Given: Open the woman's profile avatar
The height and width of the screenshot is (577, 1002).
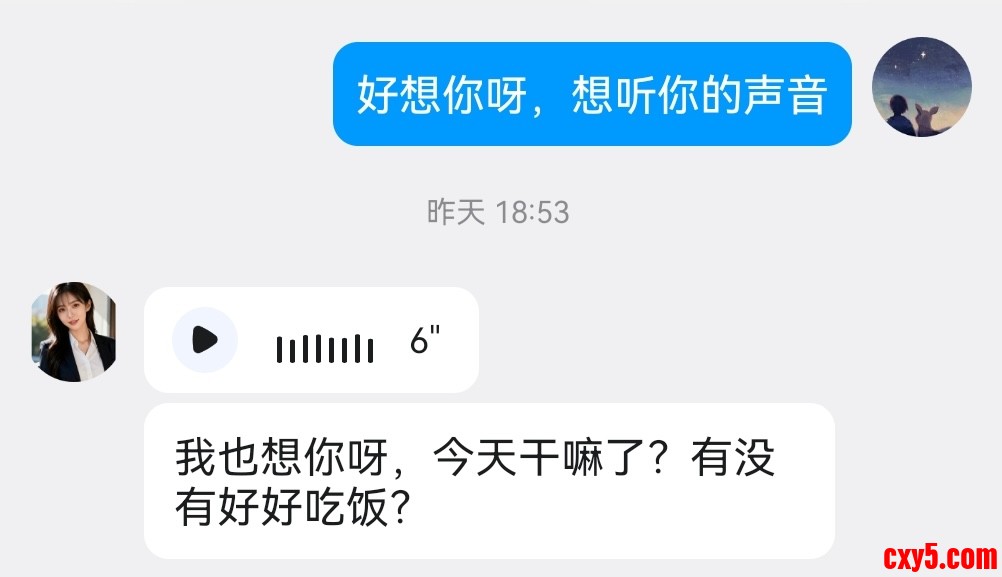Looking at the screenshot, I should [75, 332].
